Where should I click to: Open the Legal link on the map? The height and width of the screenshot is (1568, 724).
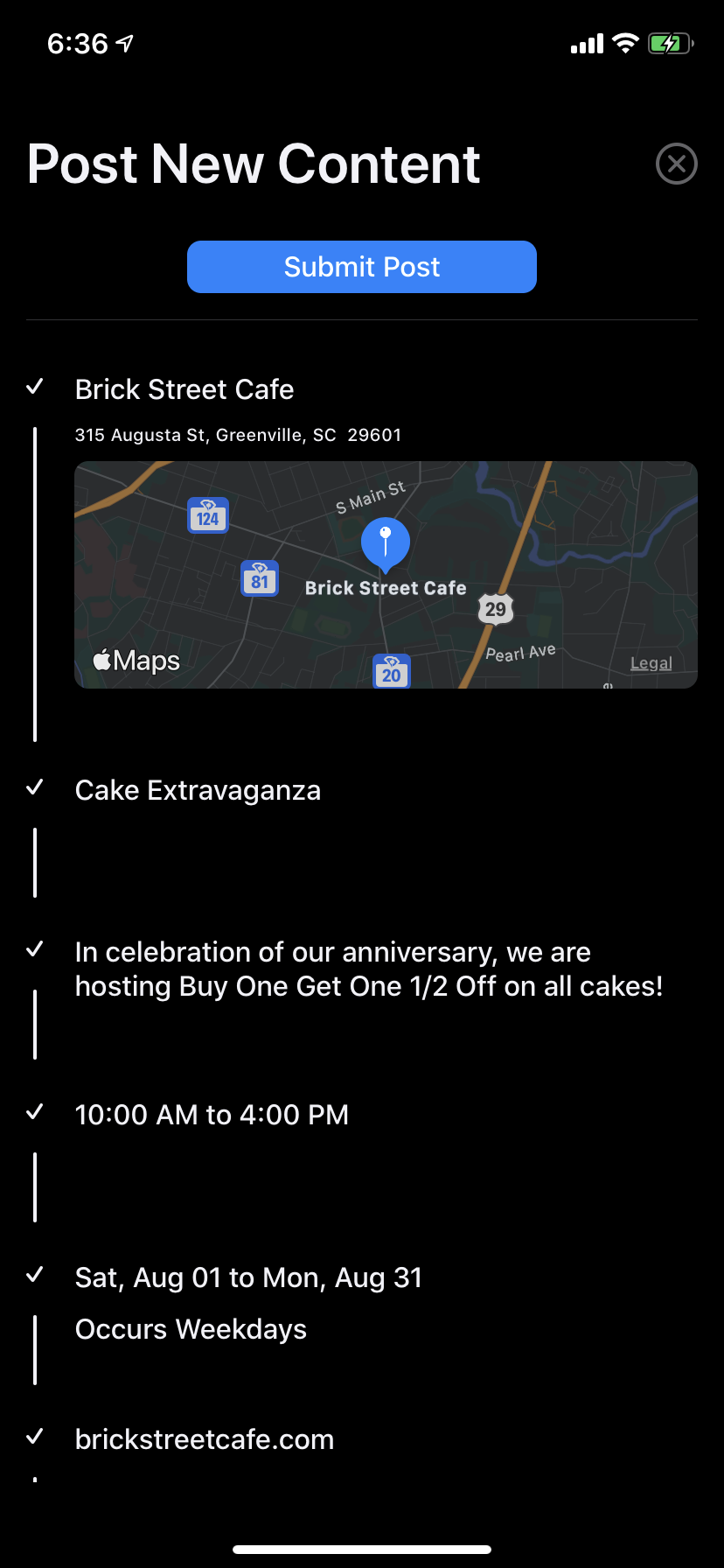tap(651, 663)
